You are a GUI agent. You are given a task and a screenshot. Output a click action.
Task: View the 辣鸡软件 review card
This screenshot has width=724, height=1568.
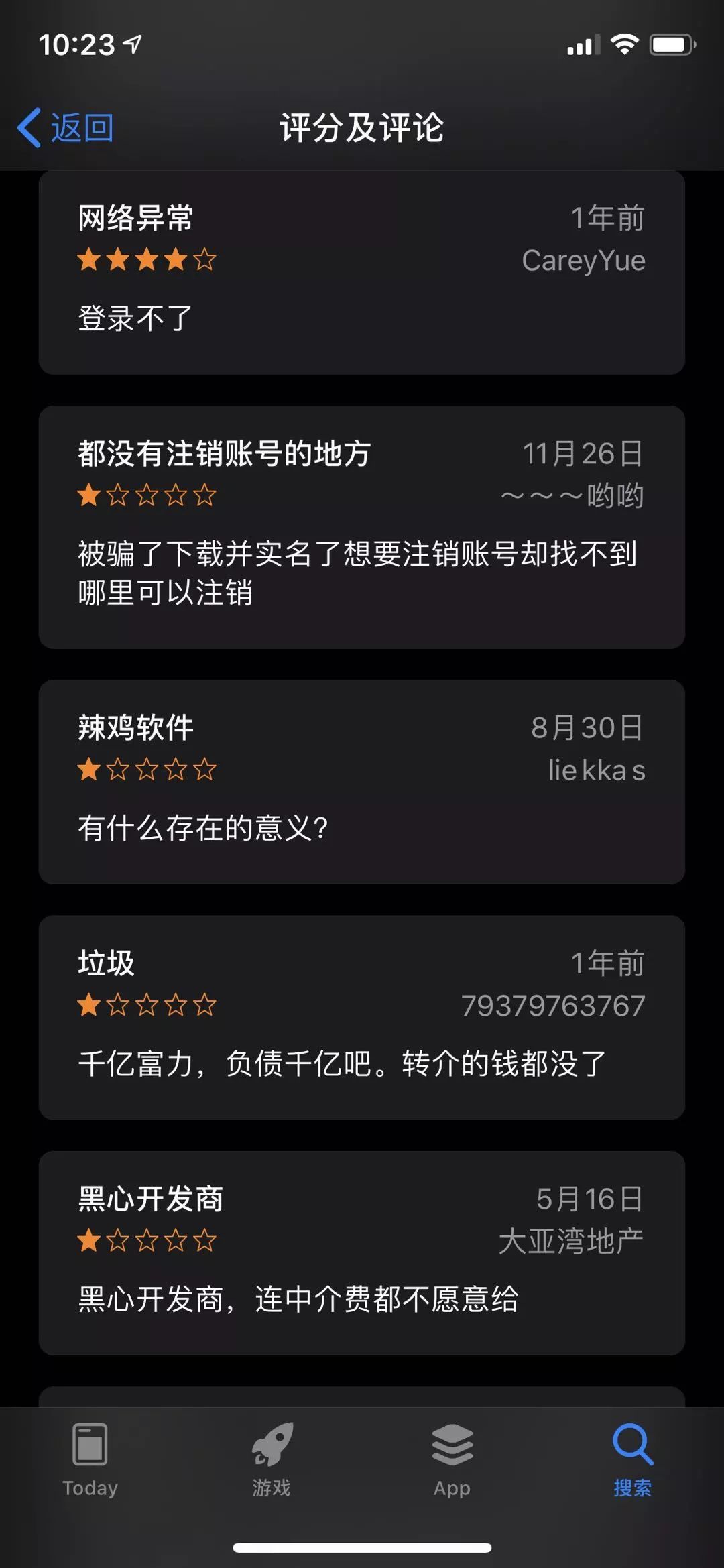point(362,782)
